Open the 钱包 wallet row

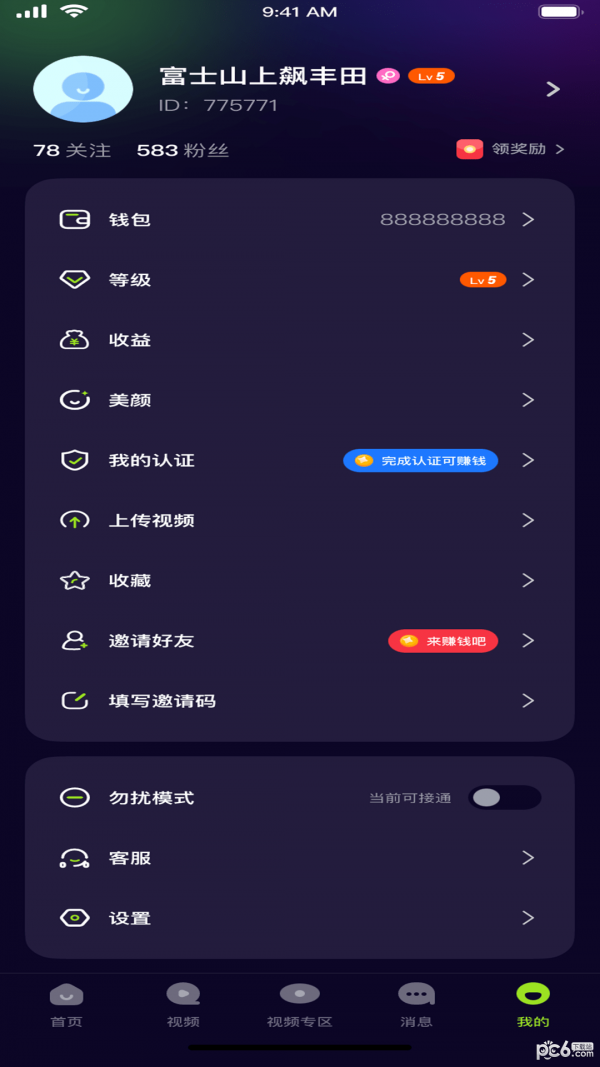point(299,220)
